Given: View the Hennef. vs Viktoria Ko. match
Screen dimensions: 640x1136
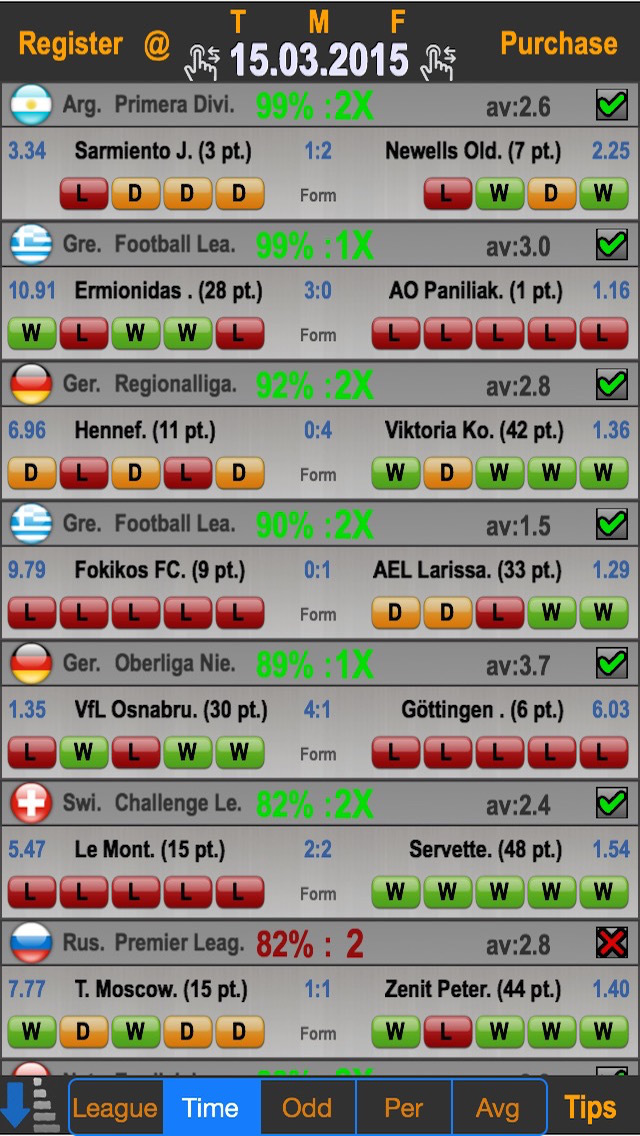Looking at the screenshot, I should point(320,454).
